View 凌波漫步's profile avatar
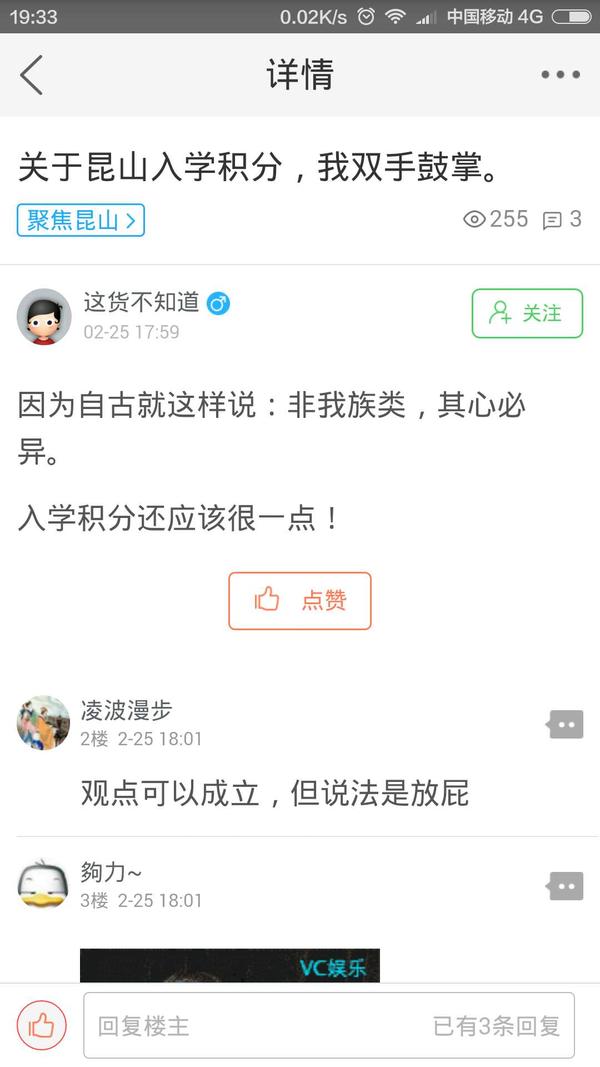600x1067 pixels. [44, 723]
